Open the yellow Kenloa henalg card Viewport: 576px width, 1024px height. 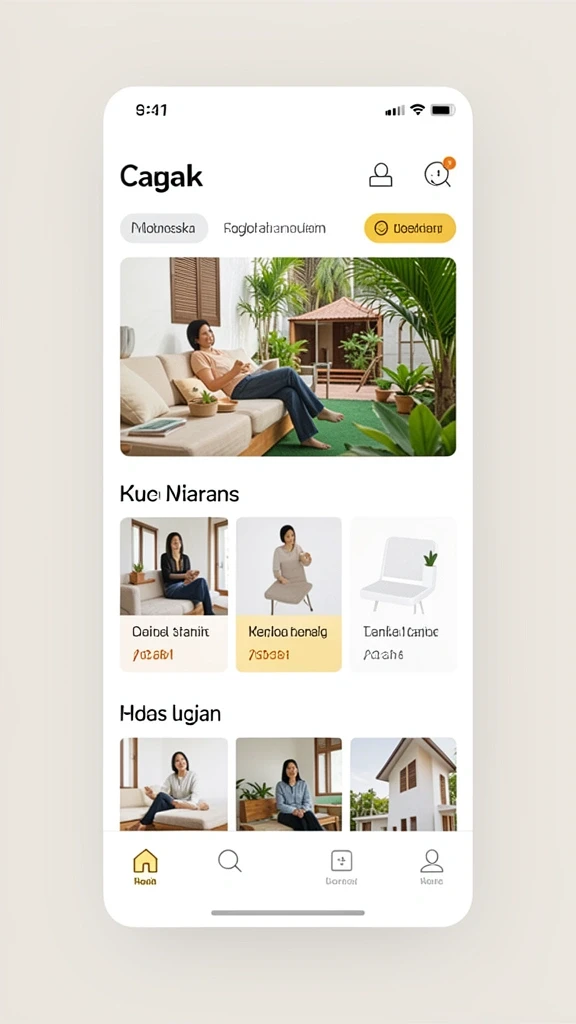point(289,594)
